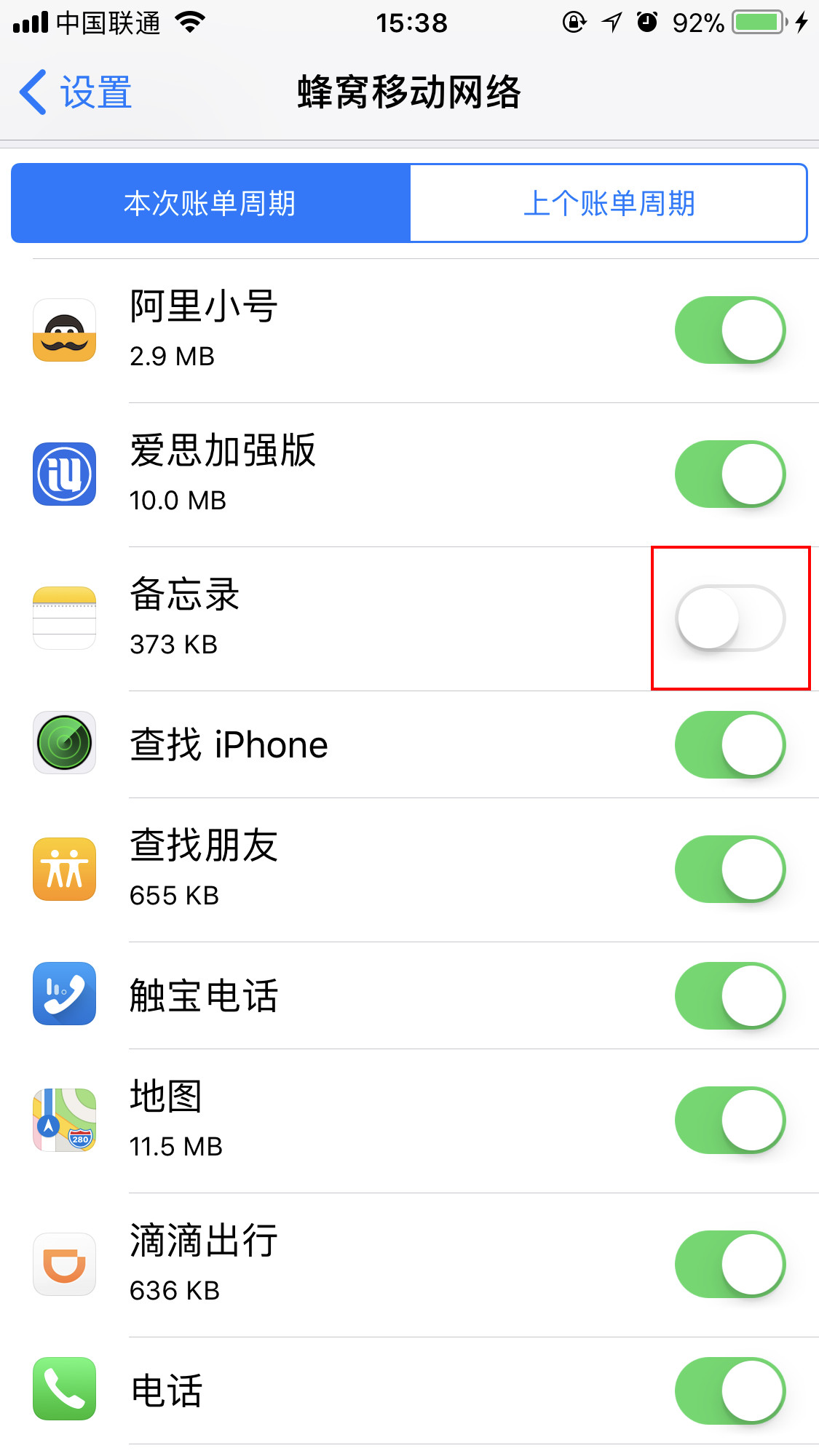Tap the 阿里小号 app icon
Screen dimensions: 819x1456
tap(64, 329)
